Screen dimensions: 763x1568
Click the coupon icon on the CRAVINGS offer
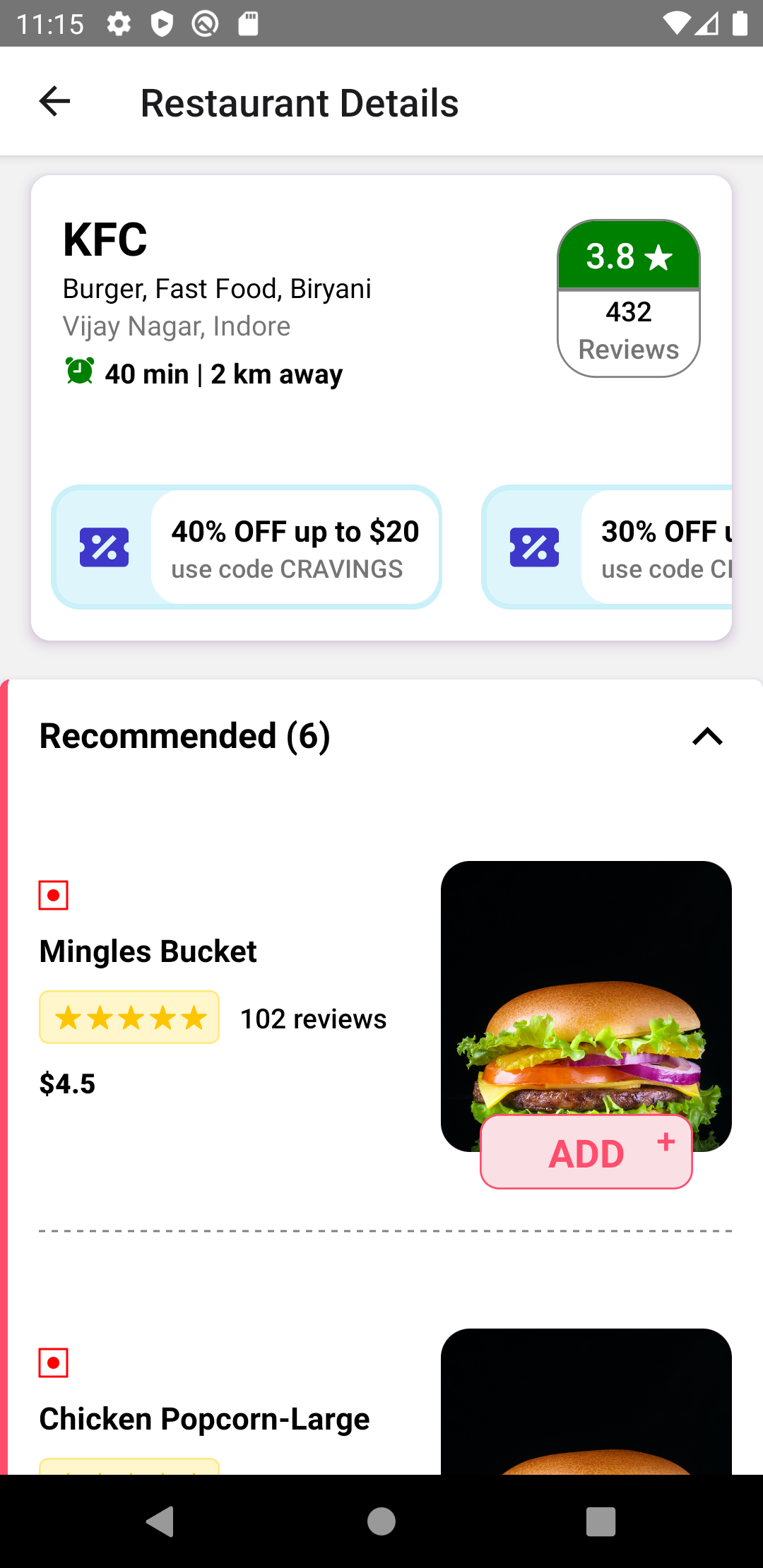click(103, 546)
